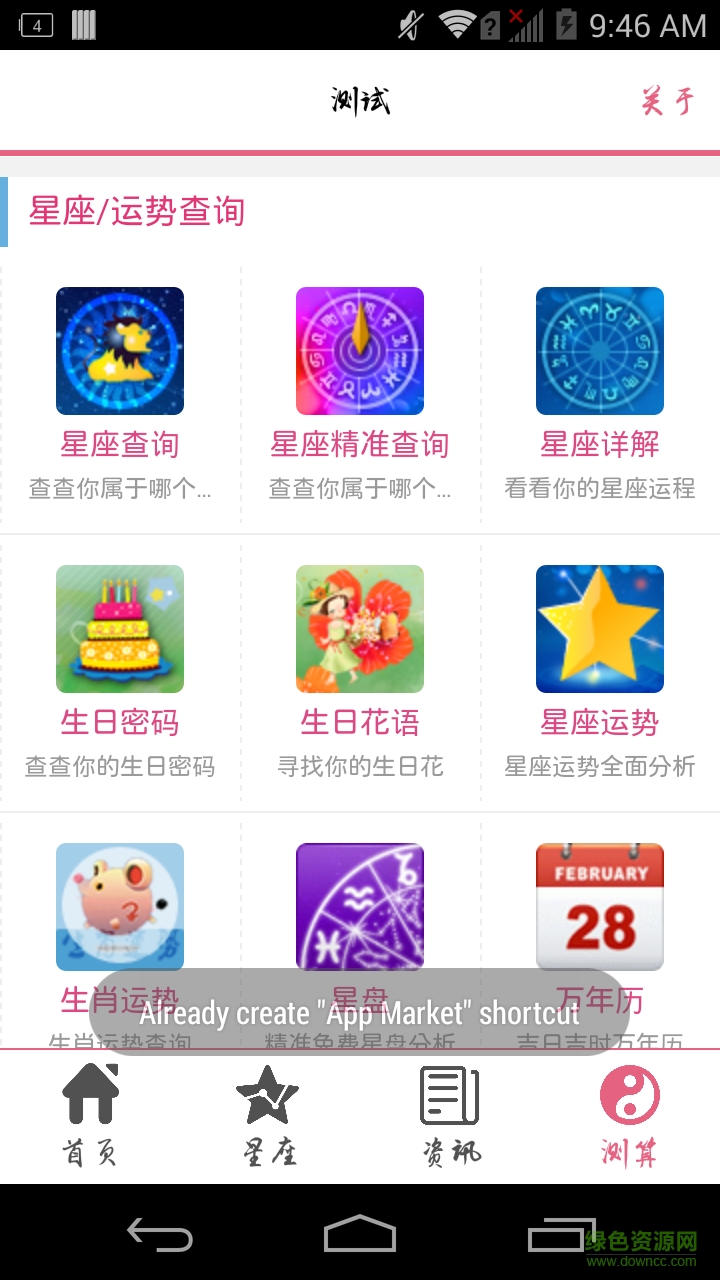
Task: Select the 星座精准查询 precise zodiac icon
Action: click(x=360, y=350)
